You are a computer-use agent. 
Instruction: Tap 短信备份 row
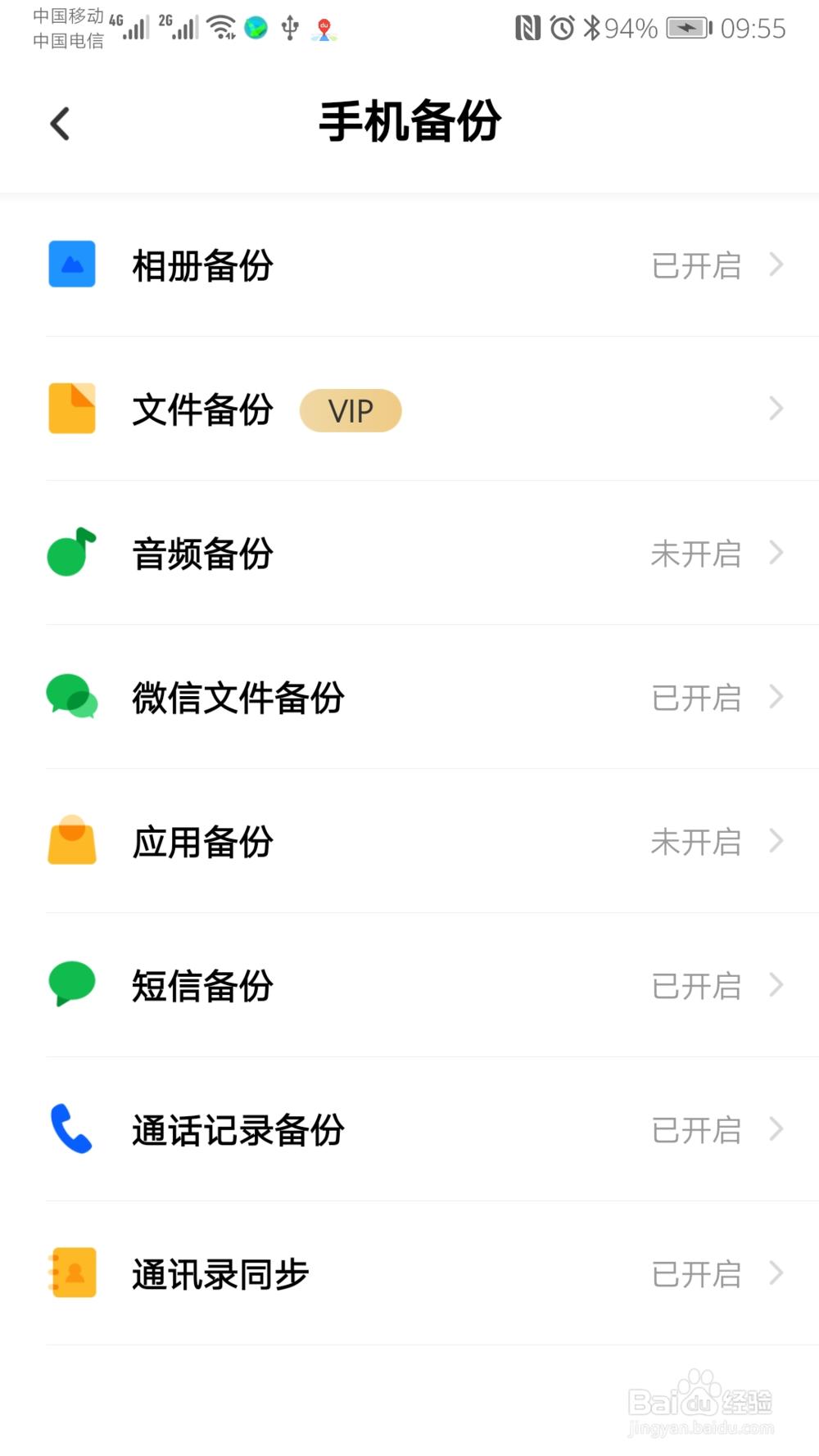(x=409, y=985)
